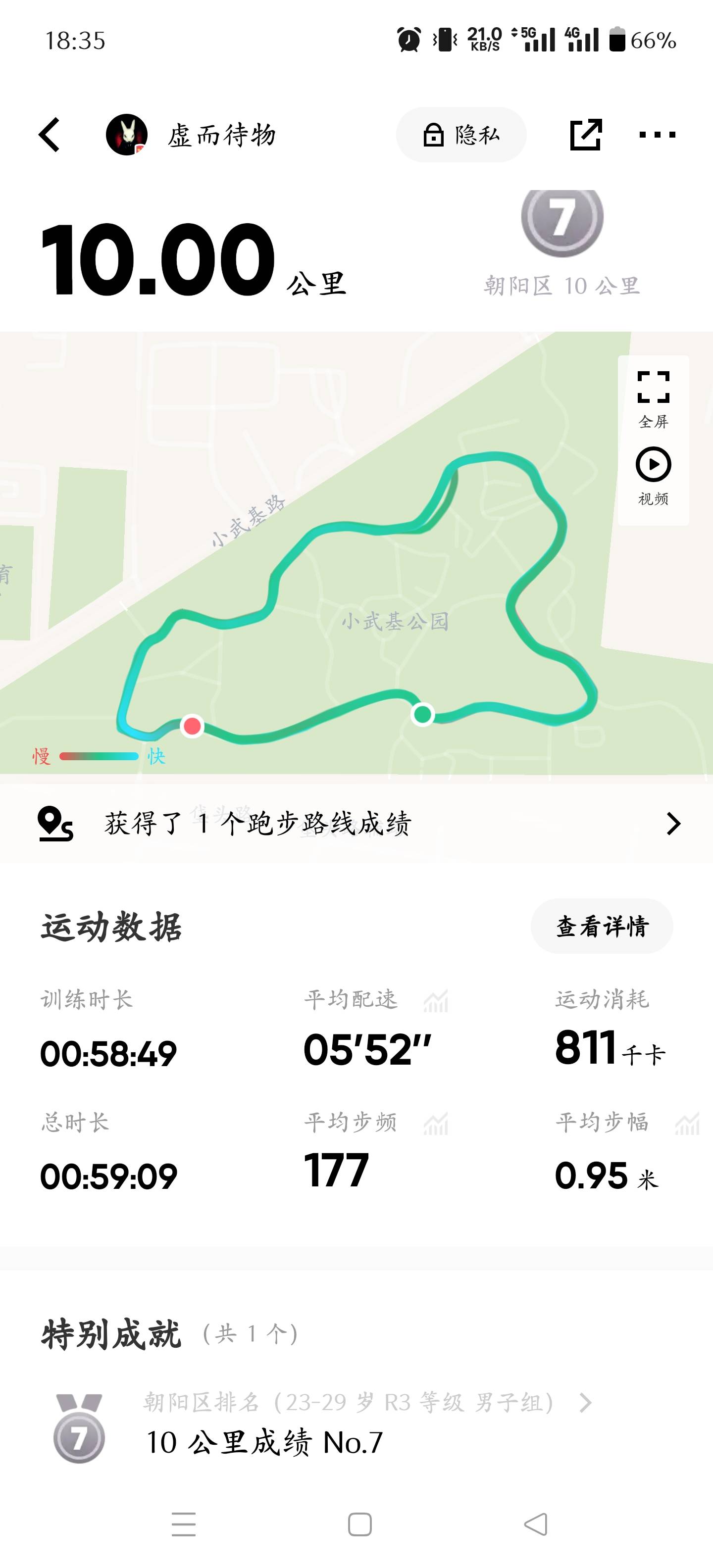Image resolution: width=713 pixels, height=1568 pixels.
Task: Tap 查看详情 for workout data
Action: click(602, 927)
